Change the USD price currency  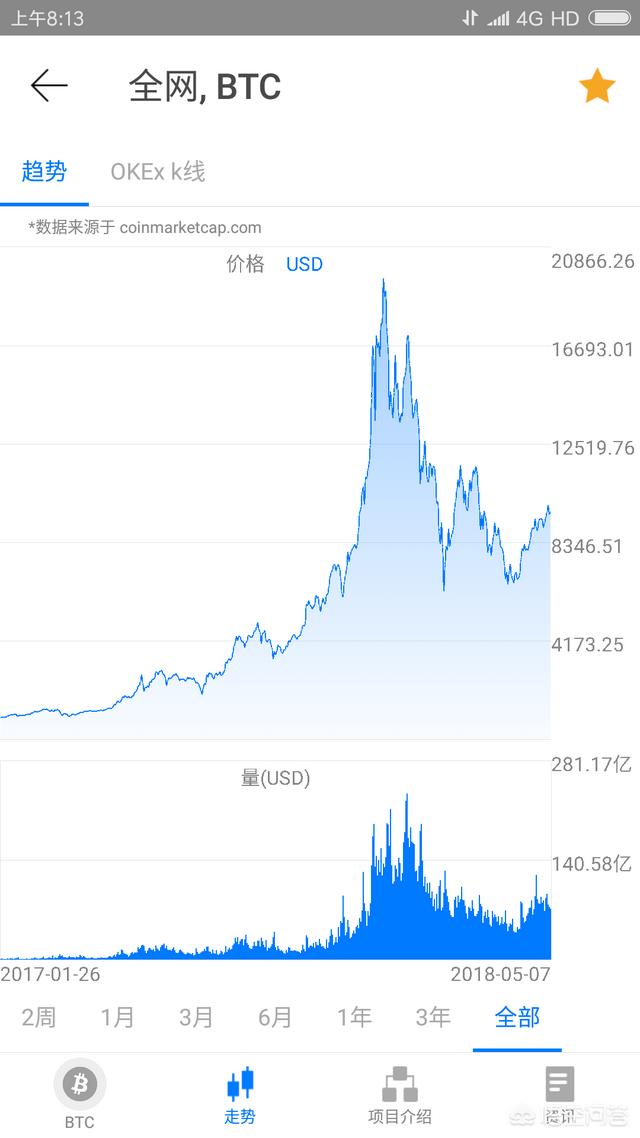coord(304,264)
